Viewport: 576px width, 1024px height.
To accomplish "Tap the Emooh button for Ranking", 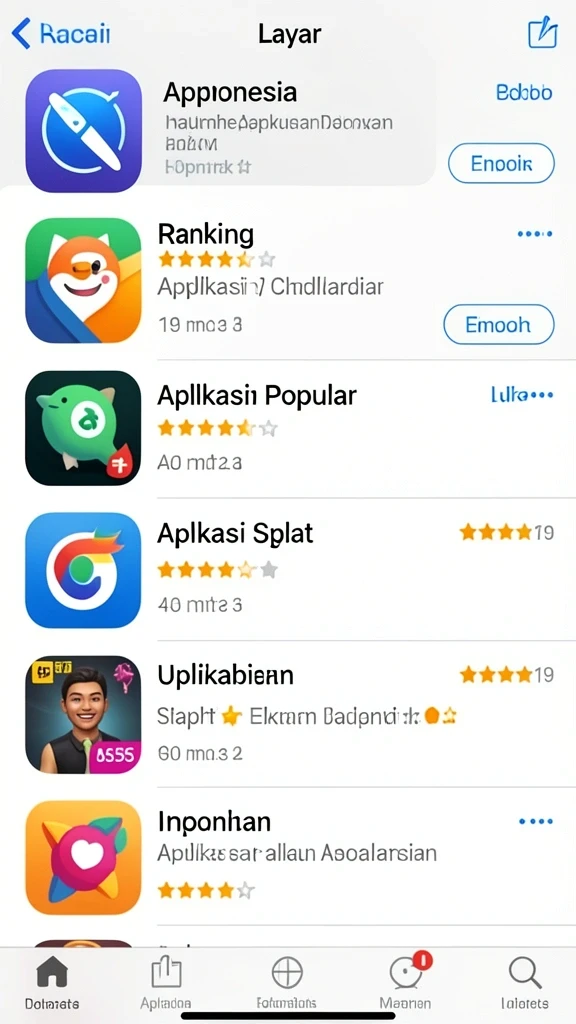I will click(x=498, y=324).
